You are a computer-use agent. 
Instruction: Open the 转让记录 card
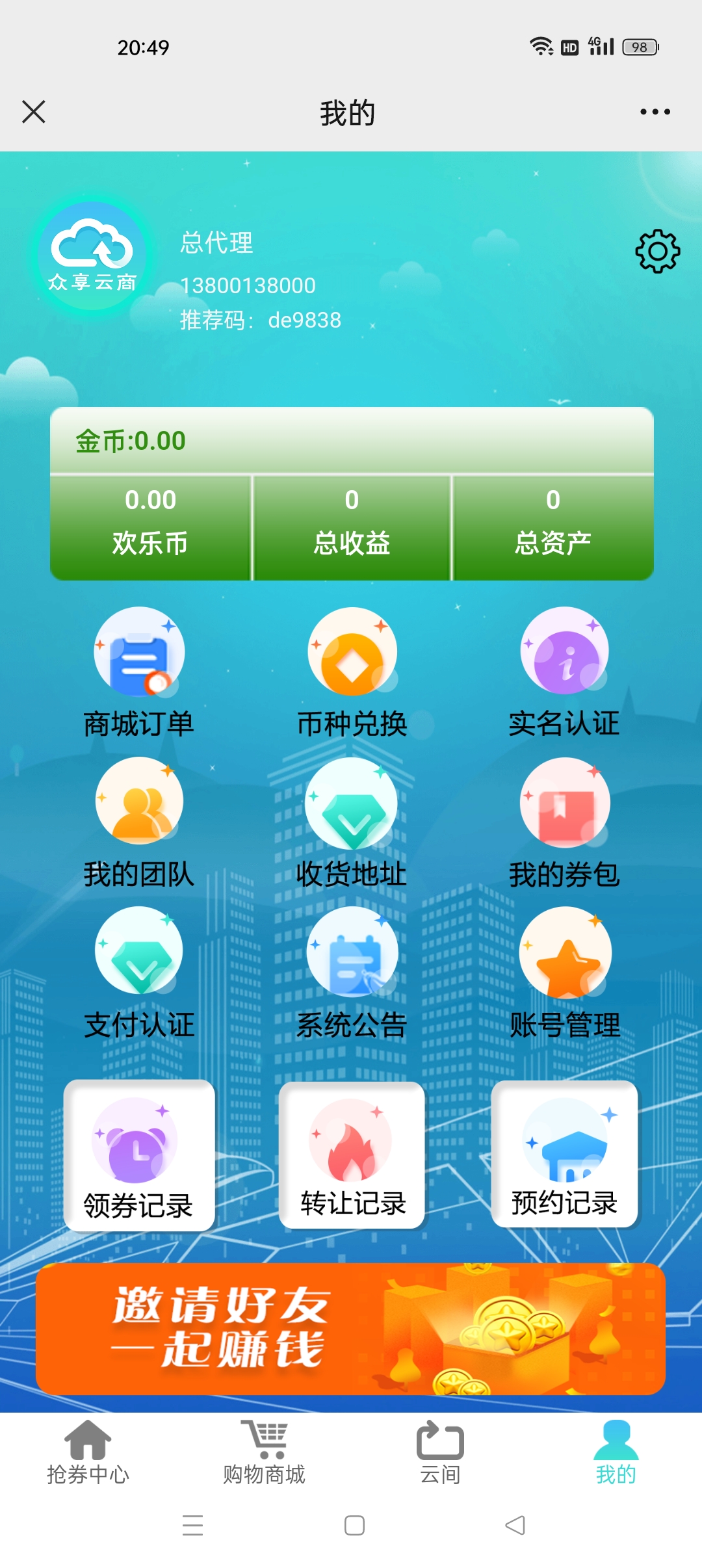pyautogui.click(x=352, y=1155)
